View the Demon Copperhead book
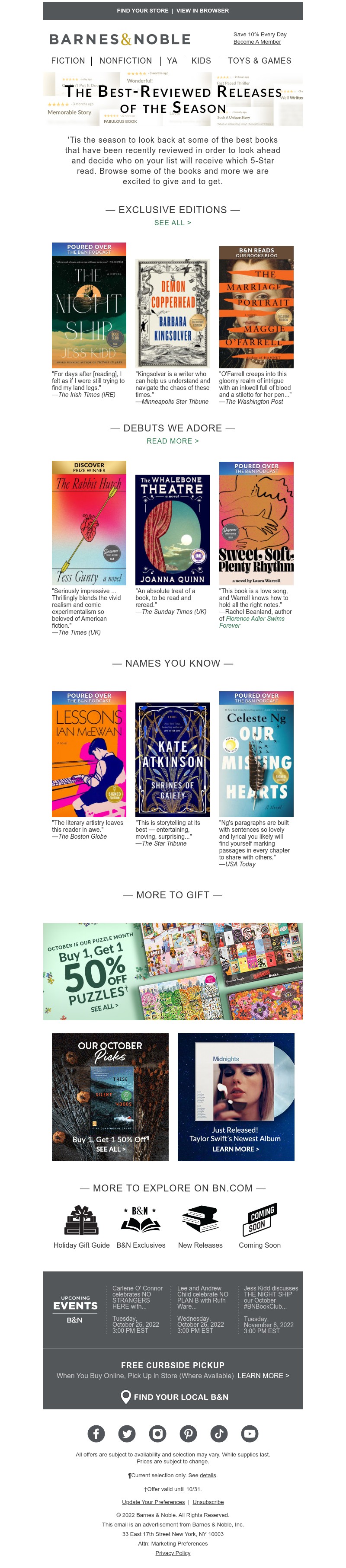 173,312
